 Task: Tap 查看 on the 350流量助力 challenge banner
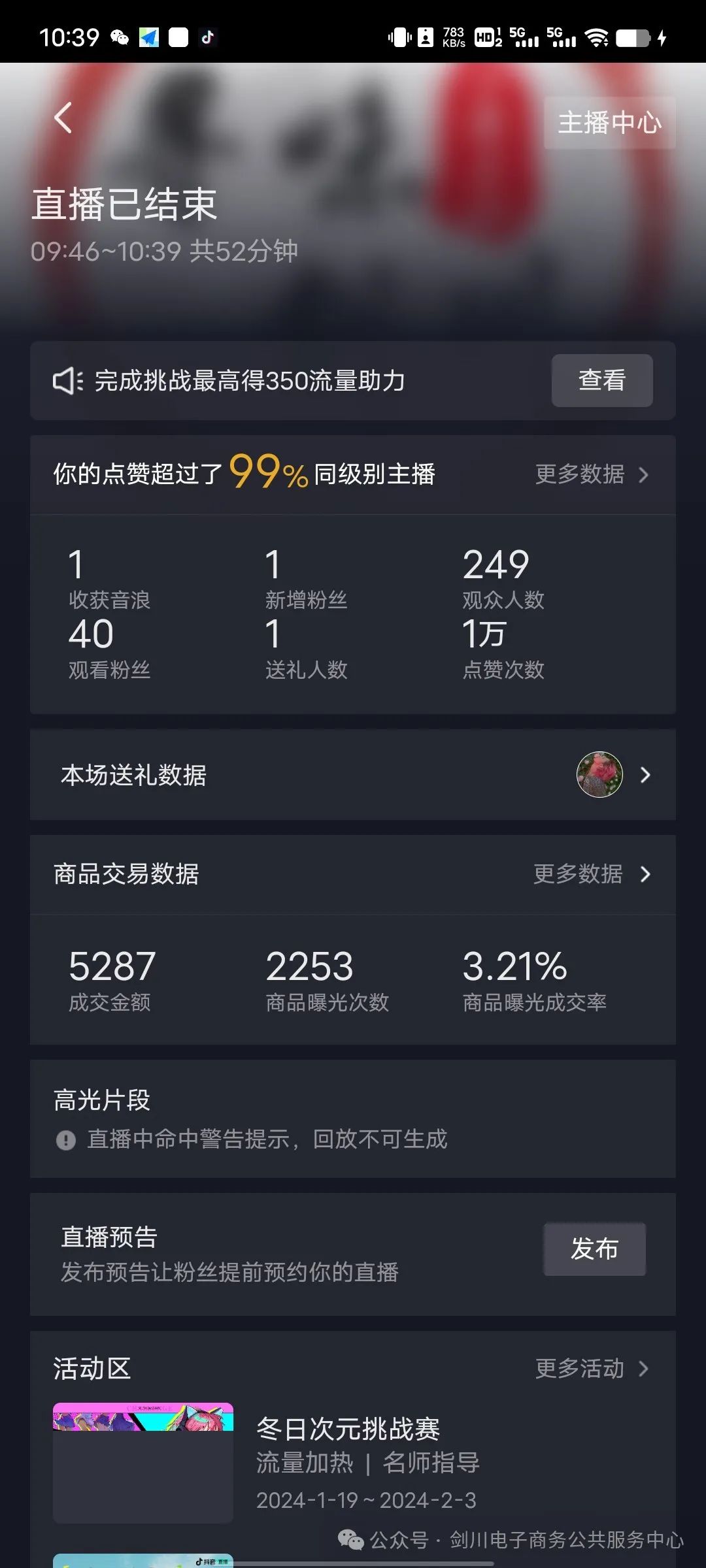601,380
